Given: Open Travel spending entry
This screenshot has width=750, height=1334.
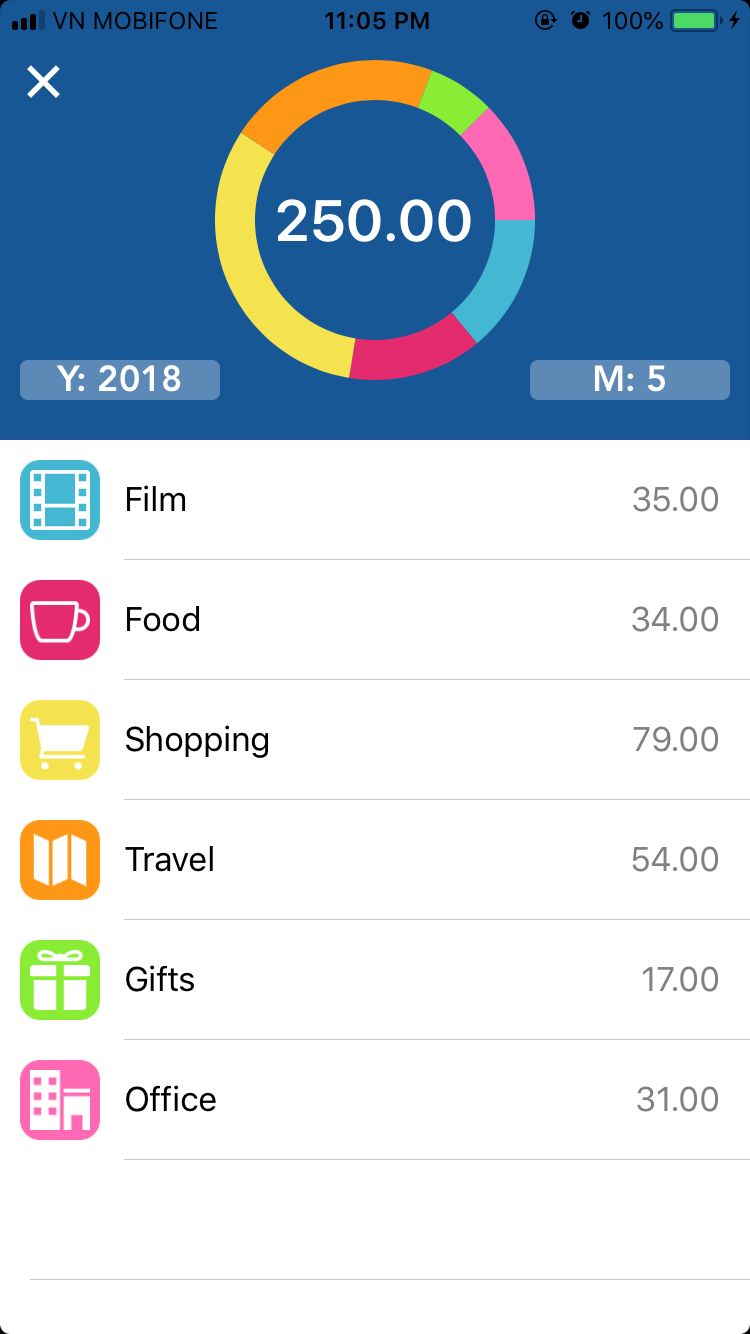Looking at the screenshot, I should (x=375, y=860).
